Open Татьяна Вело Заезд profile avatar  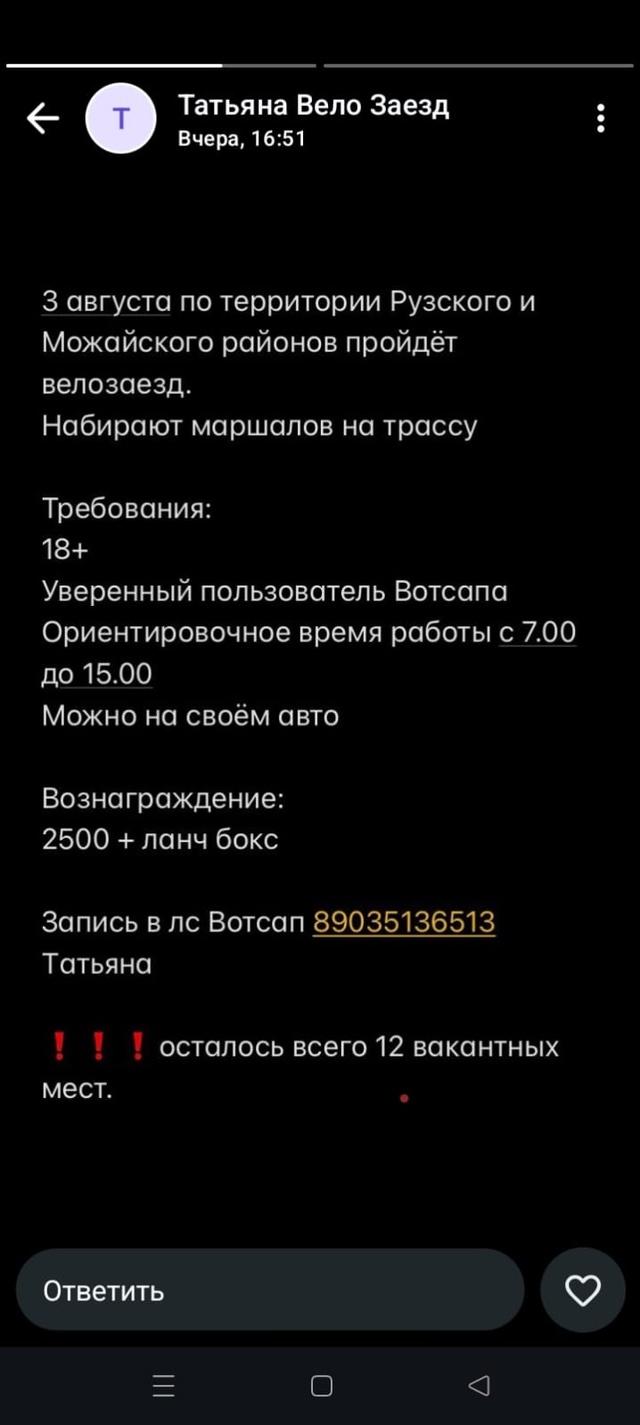[x=121, y=119]
